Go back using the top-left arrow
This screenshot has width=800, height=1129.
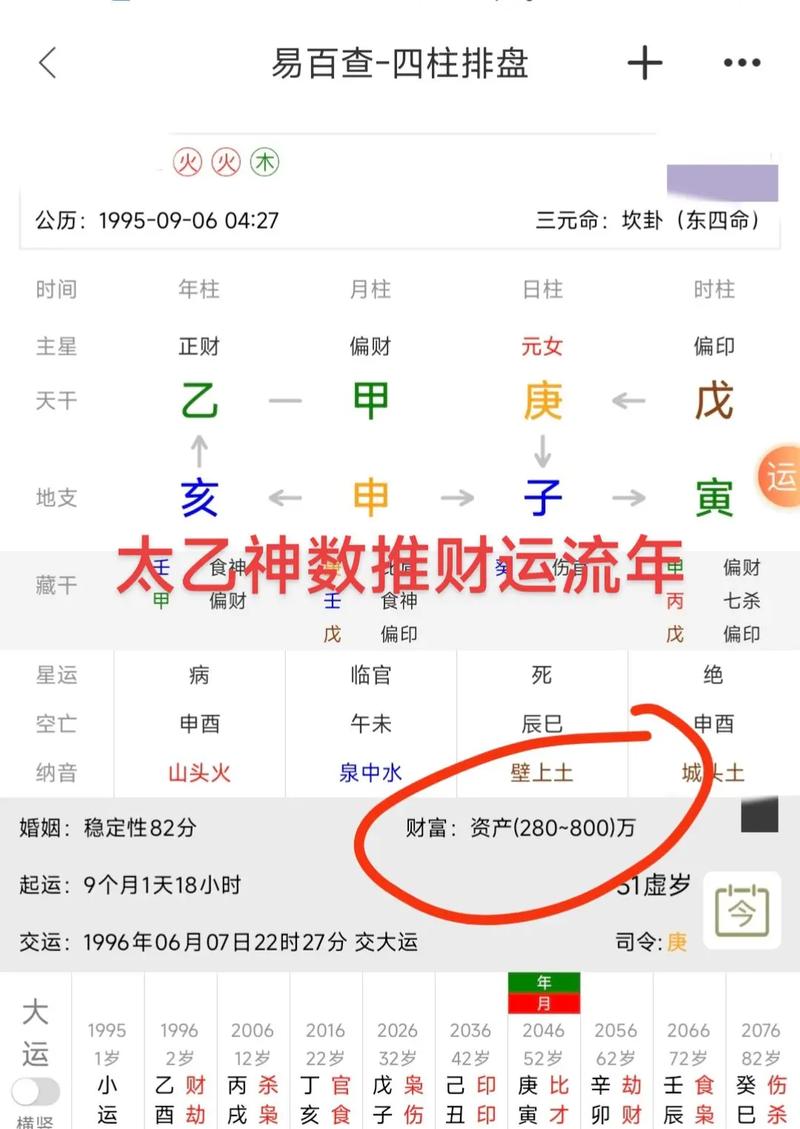[x=47, y=63]
